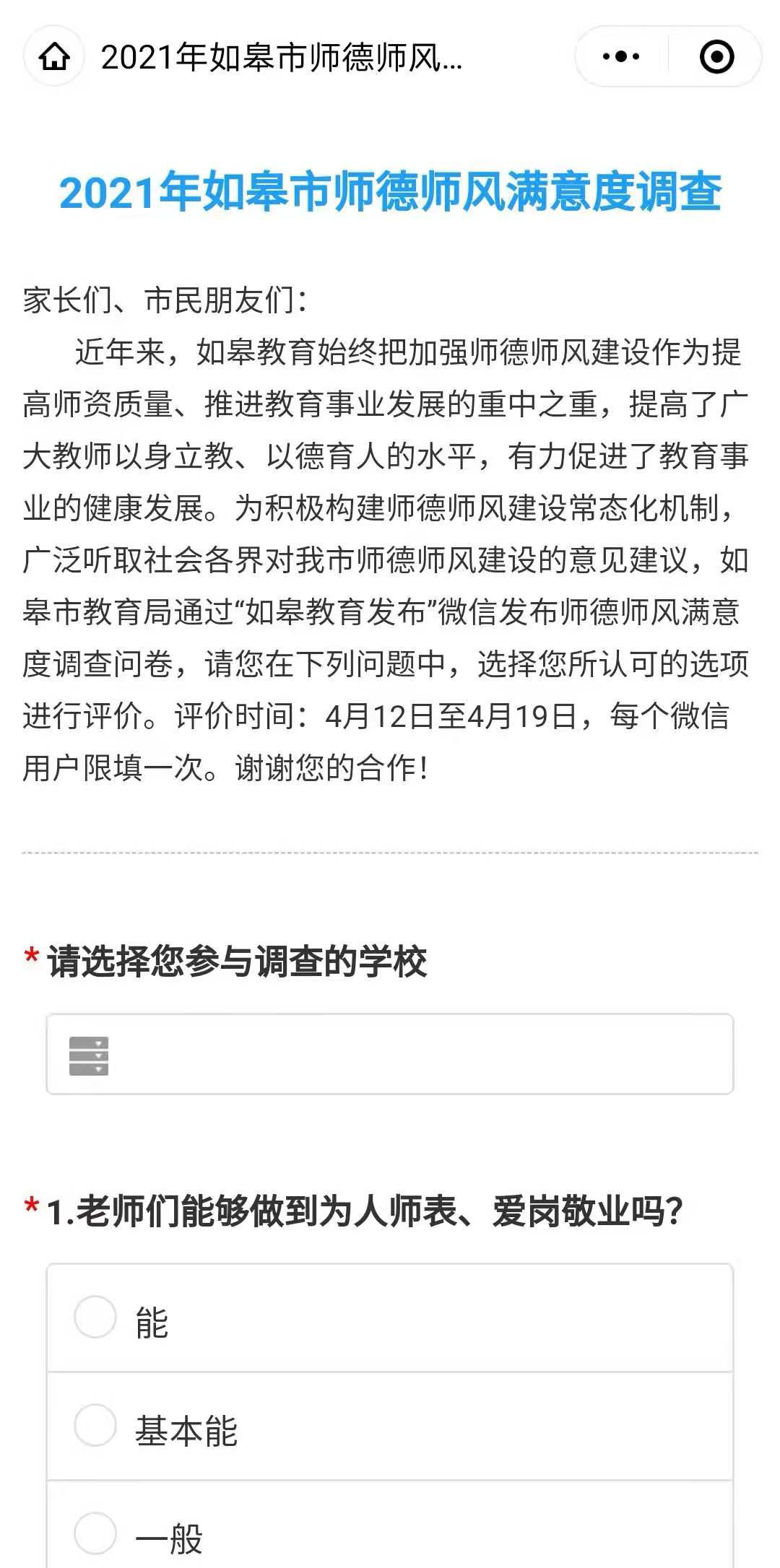Screen dimensions: 780x1568
Task: Open the school selection dropdown
Action: click(x=390, y=1054)
